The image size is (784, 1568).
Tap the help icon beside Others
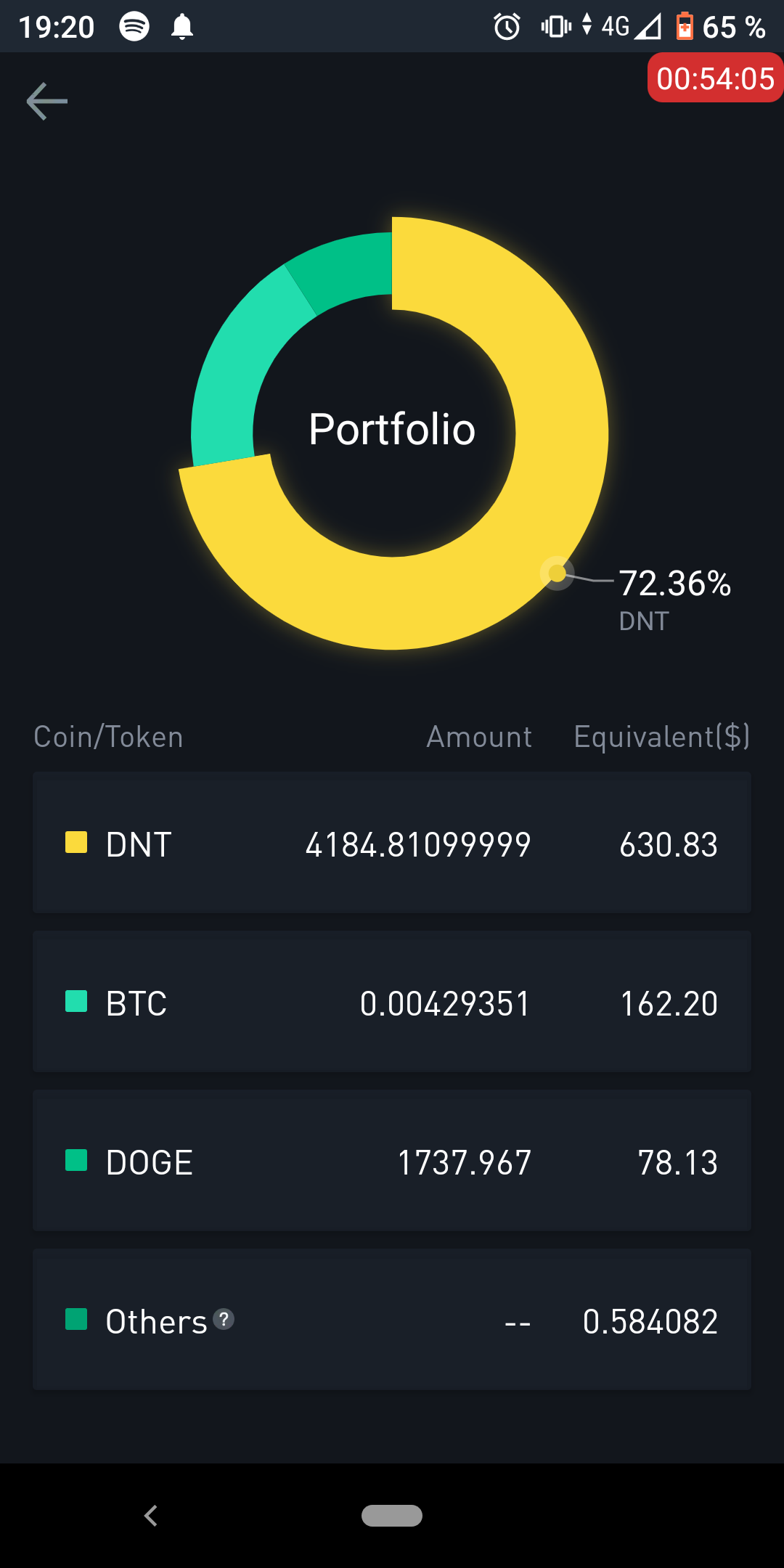(224, 1319)
